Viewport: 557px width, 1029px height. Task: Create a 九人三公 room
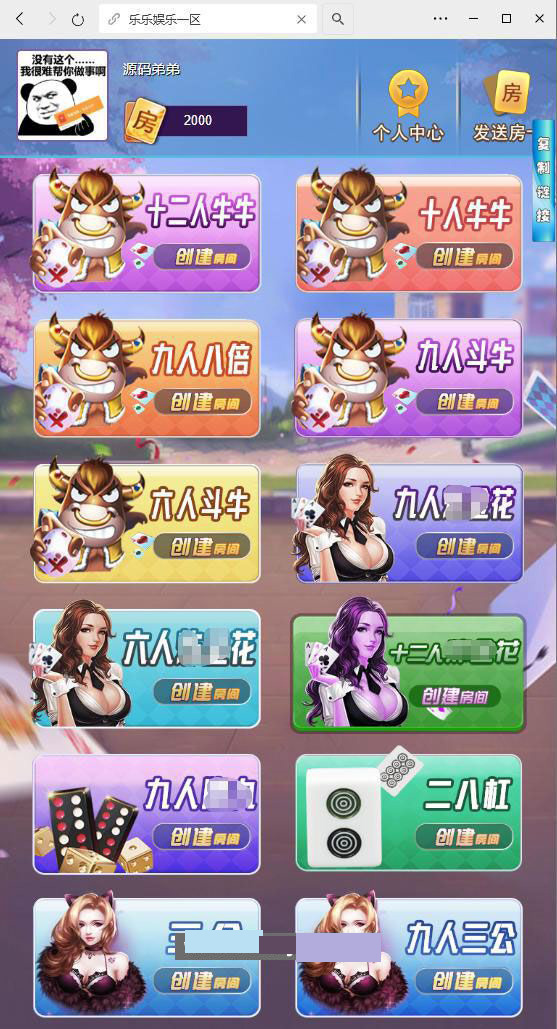465,981
